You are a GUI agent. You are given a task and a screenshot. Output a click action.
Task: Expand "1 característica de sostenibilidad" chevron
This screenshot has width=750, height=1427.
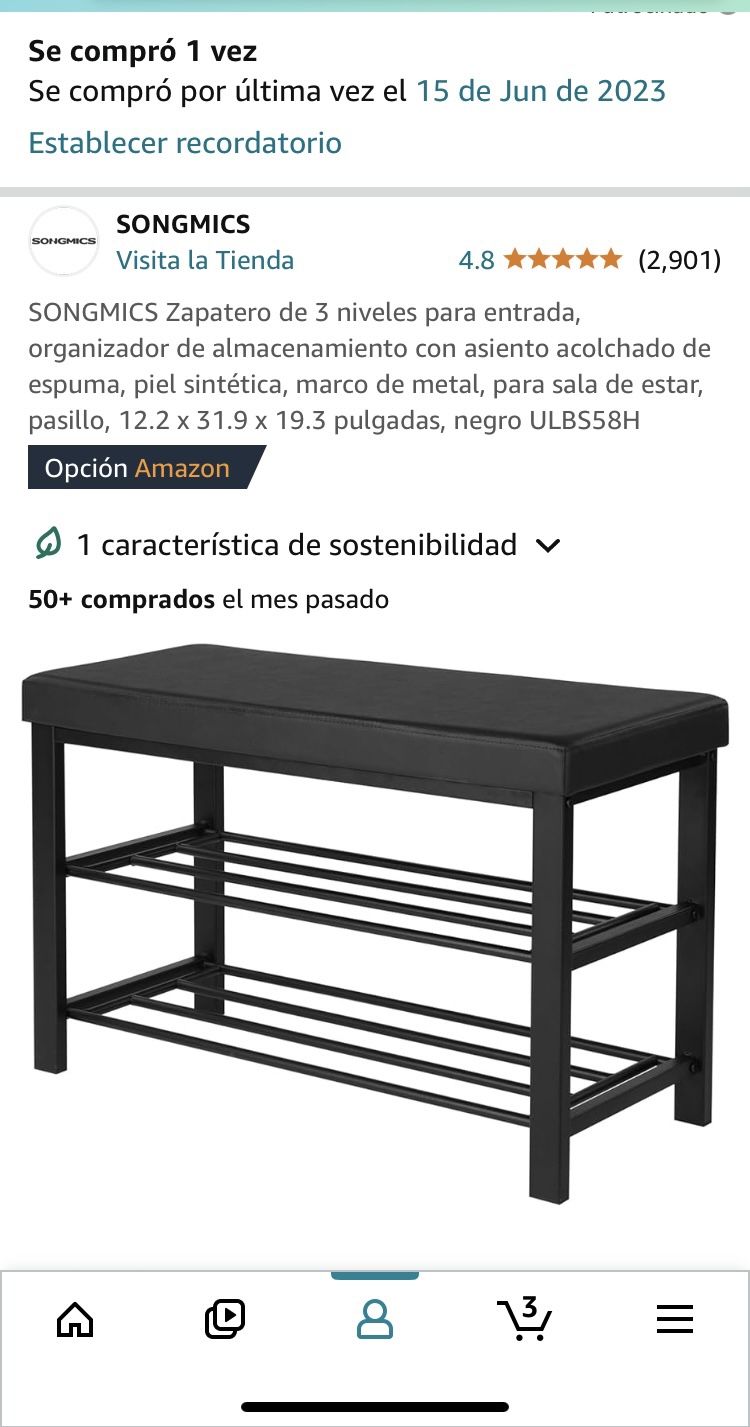point(547,546)
